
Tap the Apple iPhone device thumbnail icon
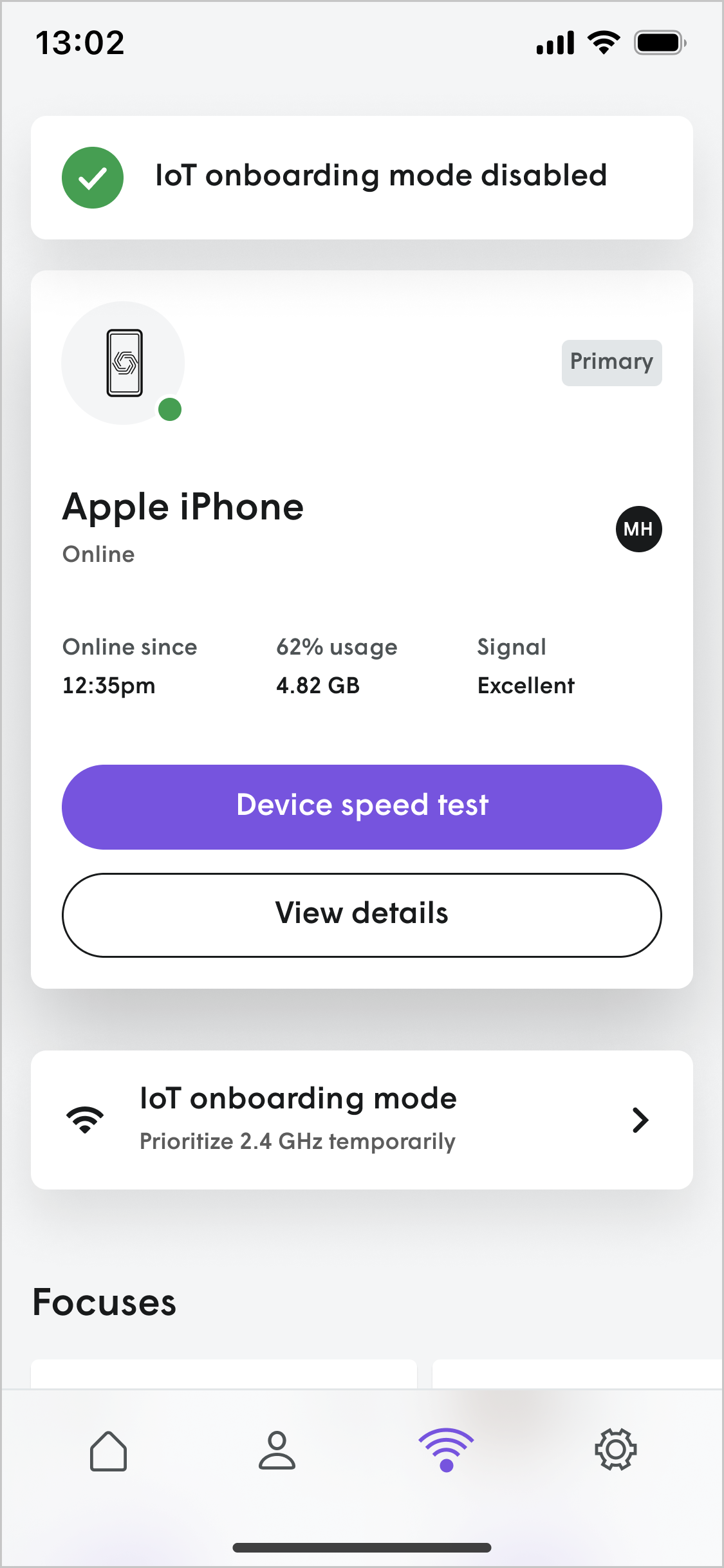click(123, 363)
